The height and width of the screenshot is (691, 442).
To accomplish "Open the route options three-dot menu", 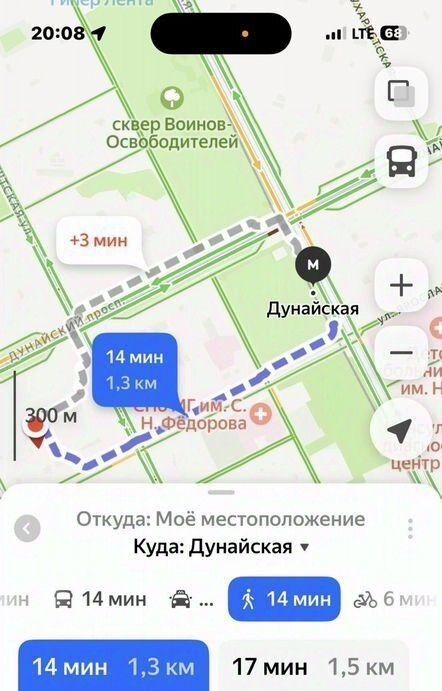I will [410, 528].
